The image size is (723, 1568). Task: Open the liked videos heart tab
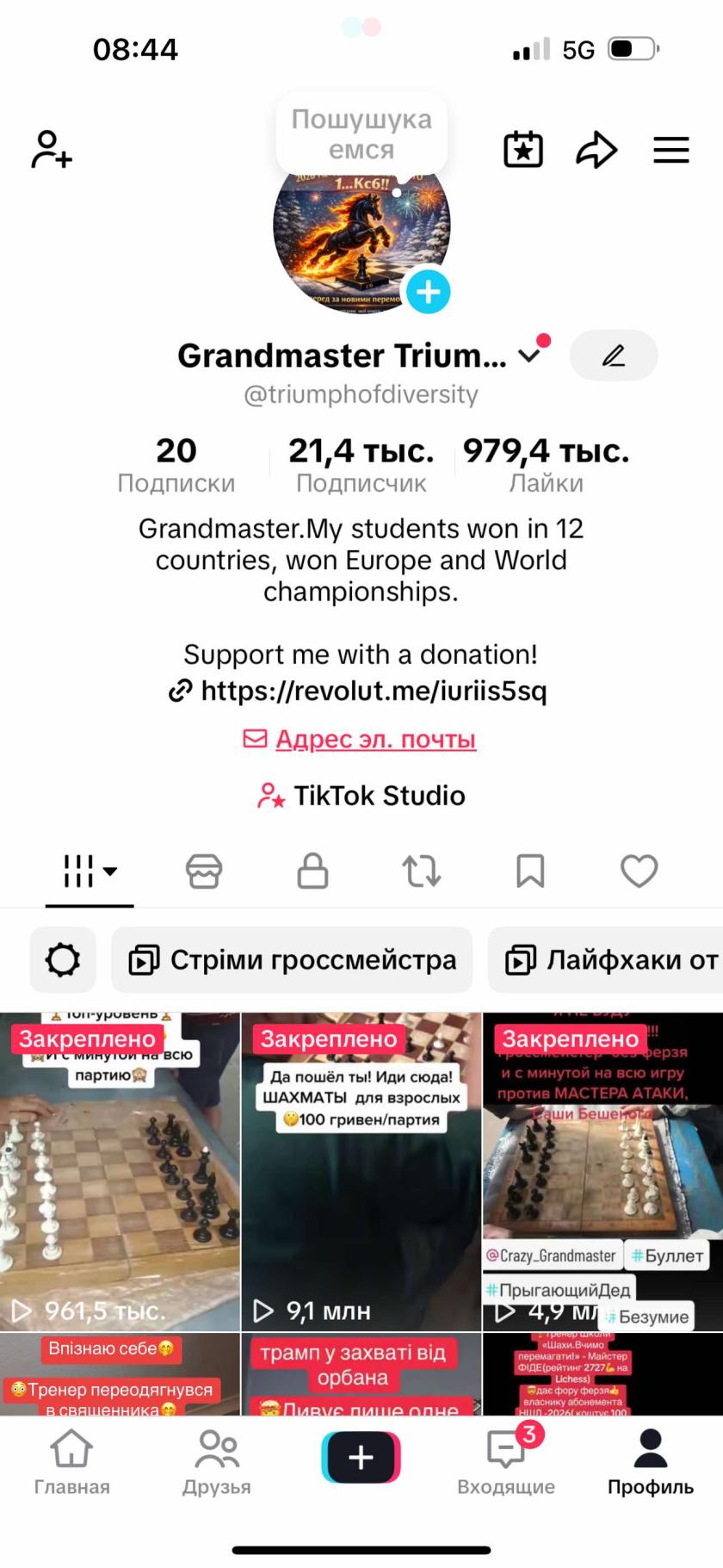click(x=639, y=871)
